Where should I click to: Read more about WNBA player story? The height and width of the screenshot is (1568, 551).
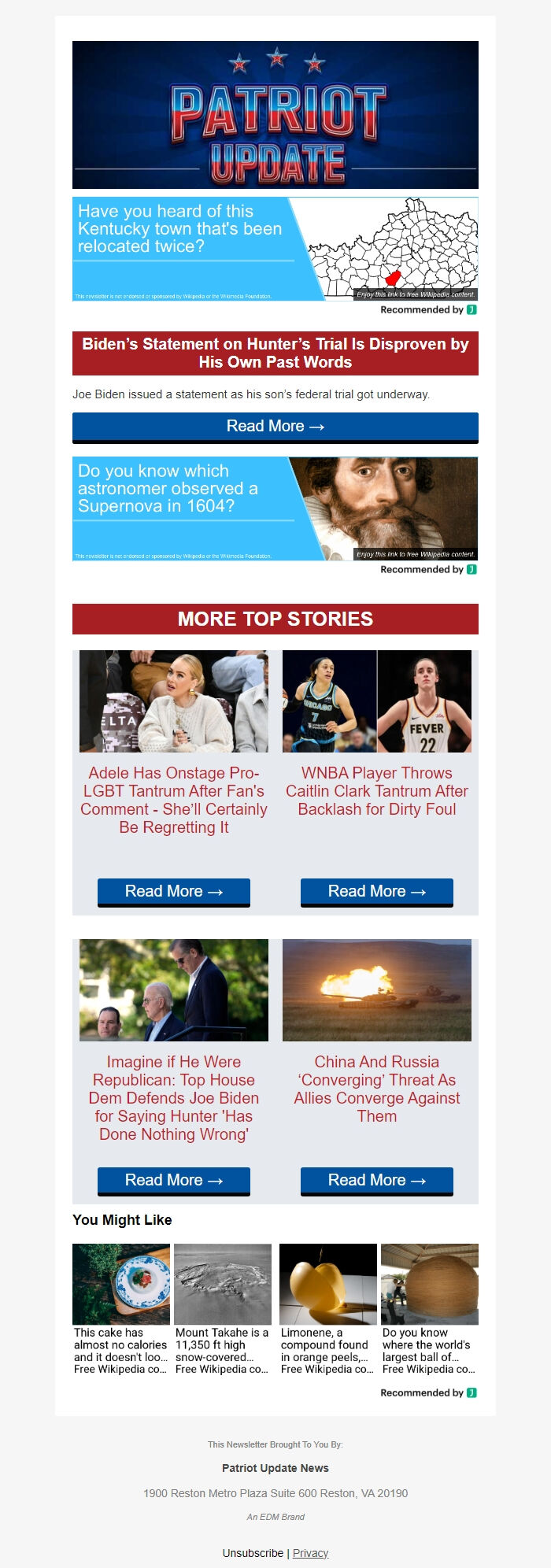(377, 892)
